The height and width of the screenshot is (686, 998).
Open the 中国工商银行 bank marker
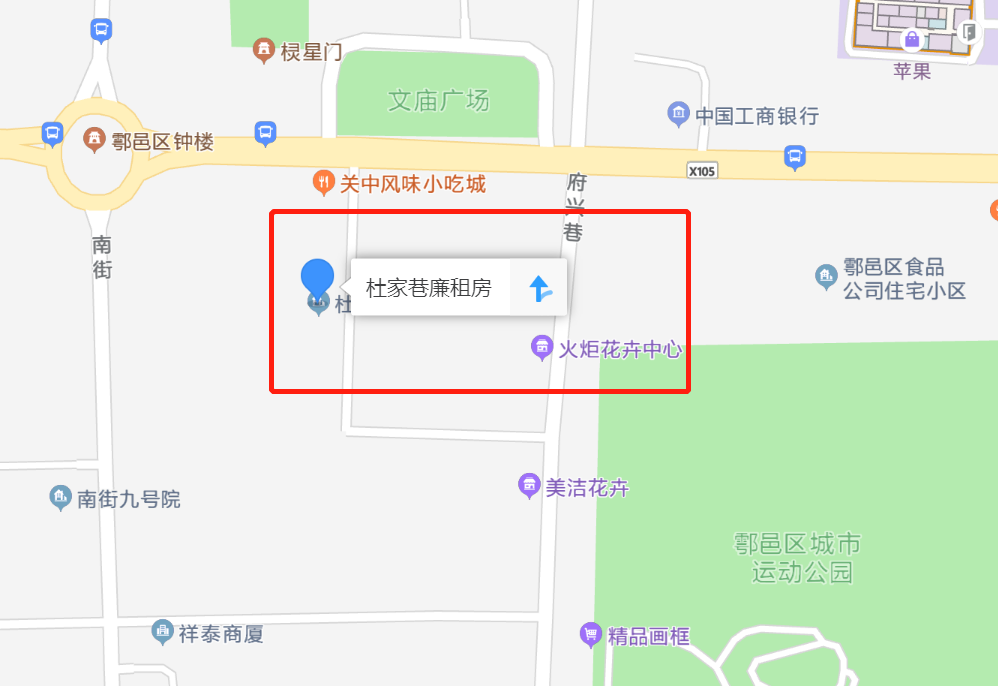click(x=679, y=114)
